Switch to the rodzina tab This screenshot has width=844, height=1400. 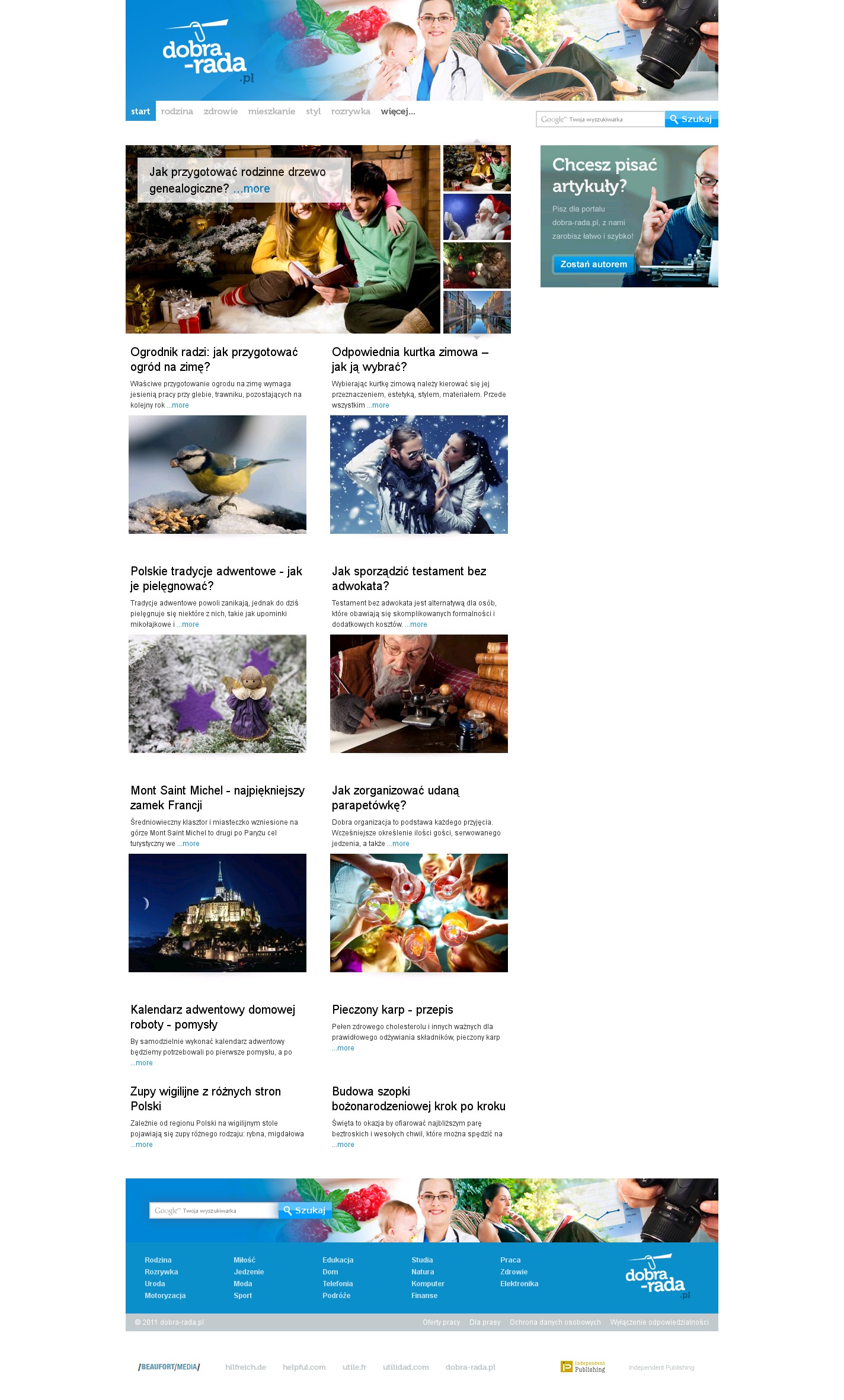[177, 111]
